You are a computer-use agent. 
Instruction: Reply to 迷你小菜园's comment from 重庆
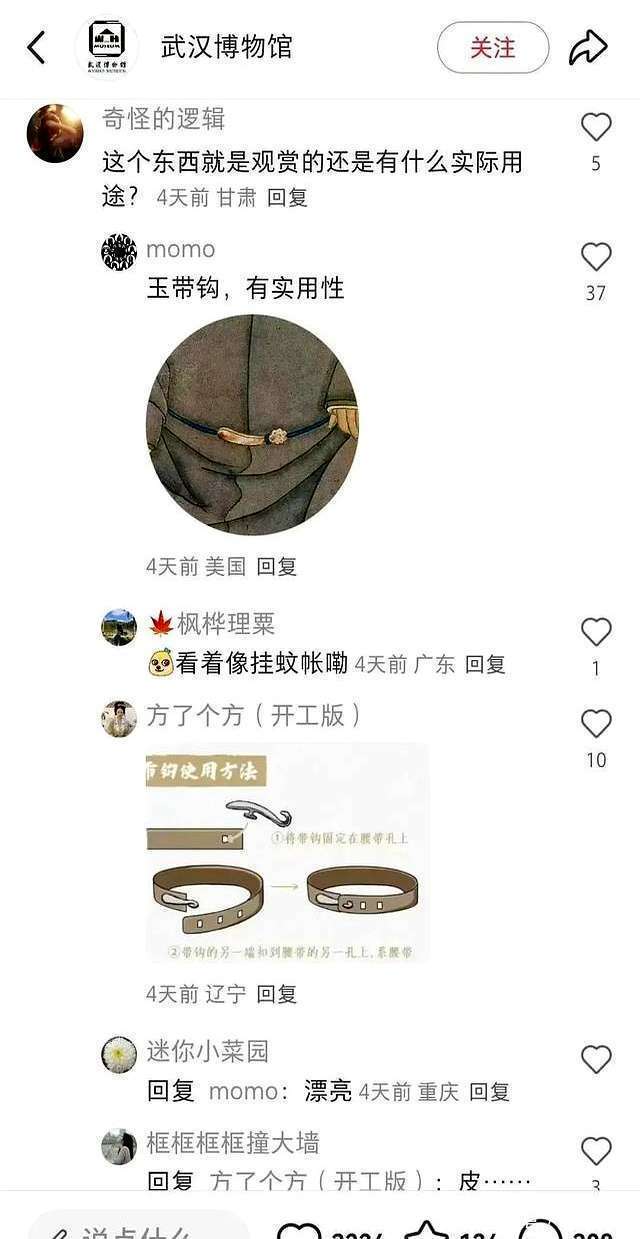tap(489, 1091)
